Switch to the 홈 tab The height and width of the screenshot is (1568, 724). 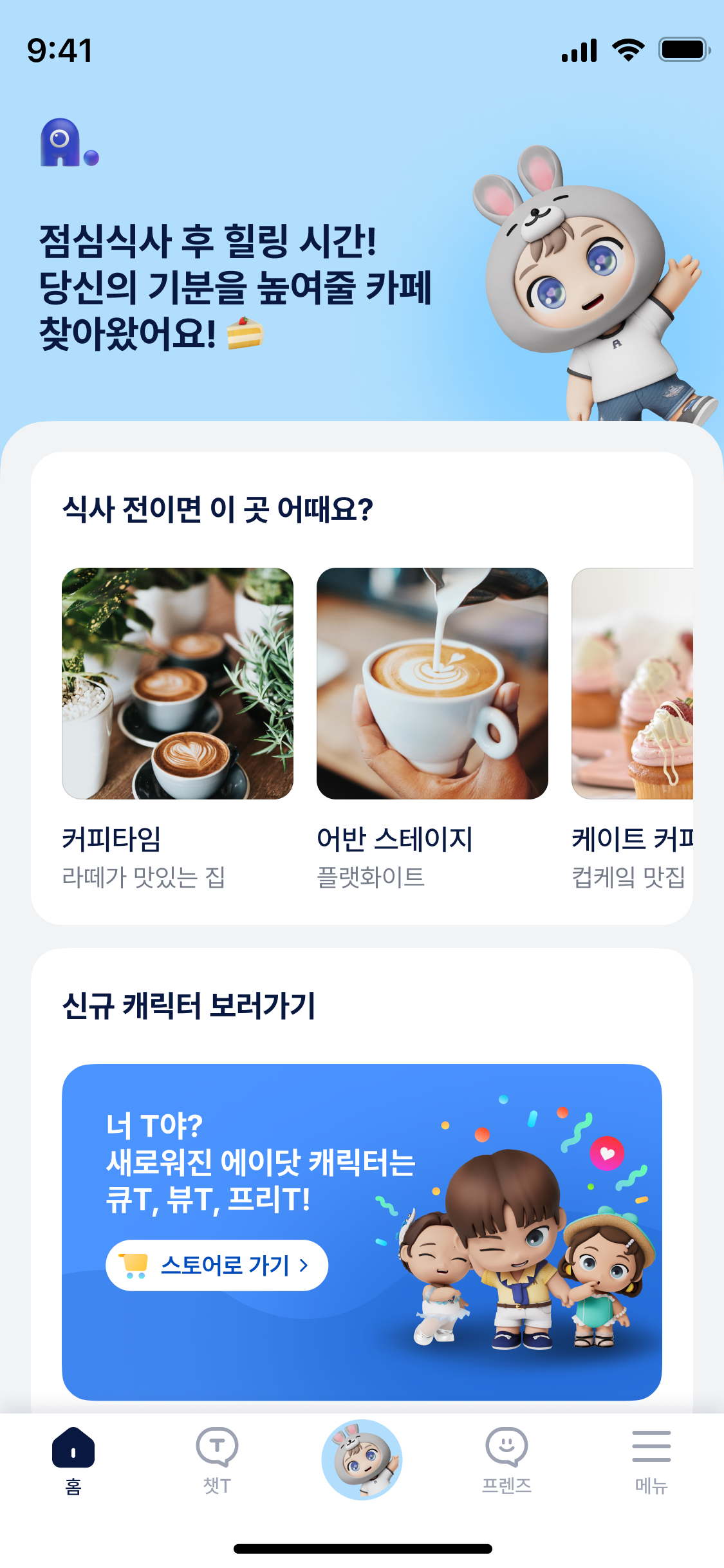tap(73, 1459)
